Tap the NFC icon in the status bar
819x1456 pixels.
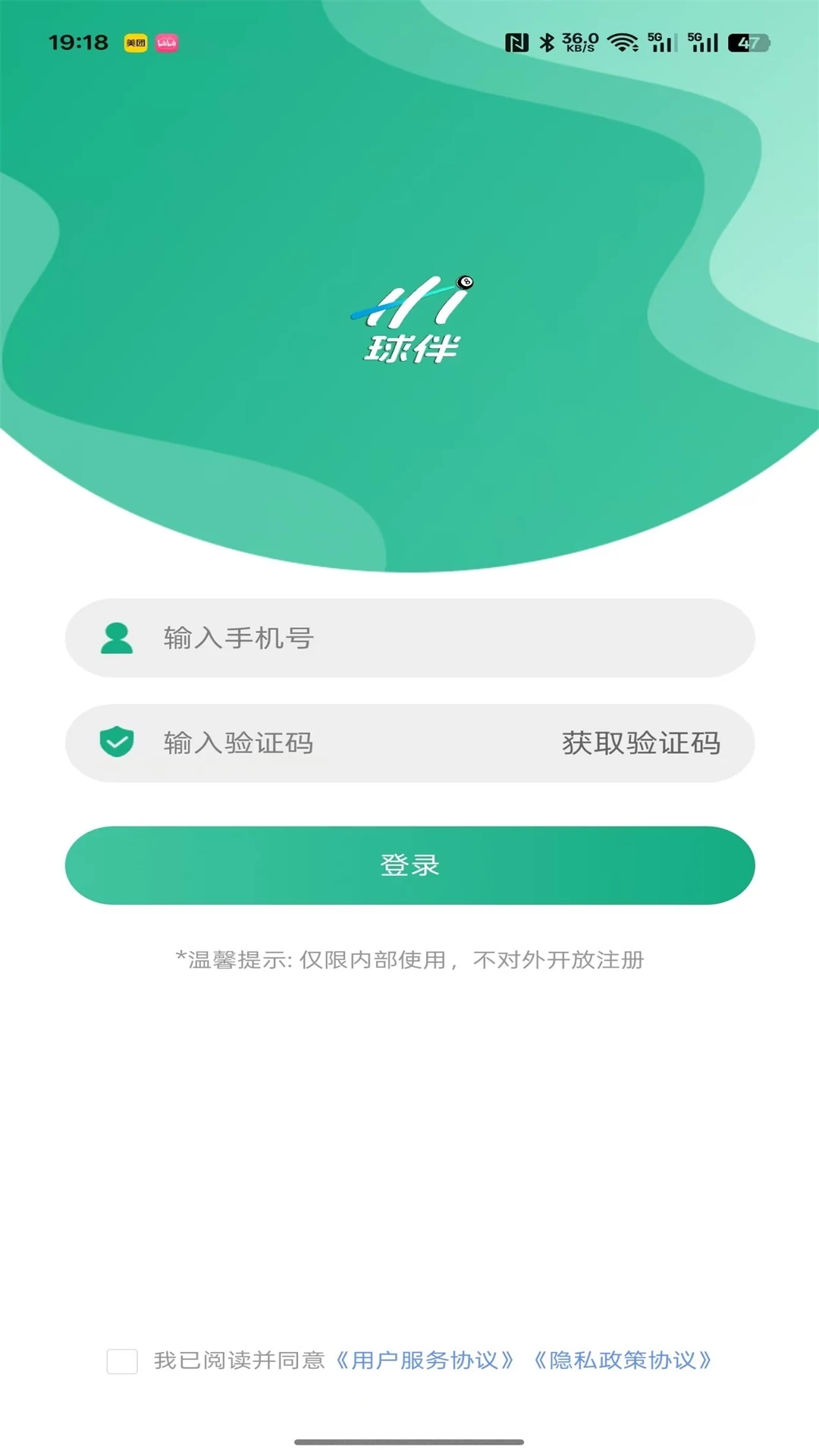point(516,43)
